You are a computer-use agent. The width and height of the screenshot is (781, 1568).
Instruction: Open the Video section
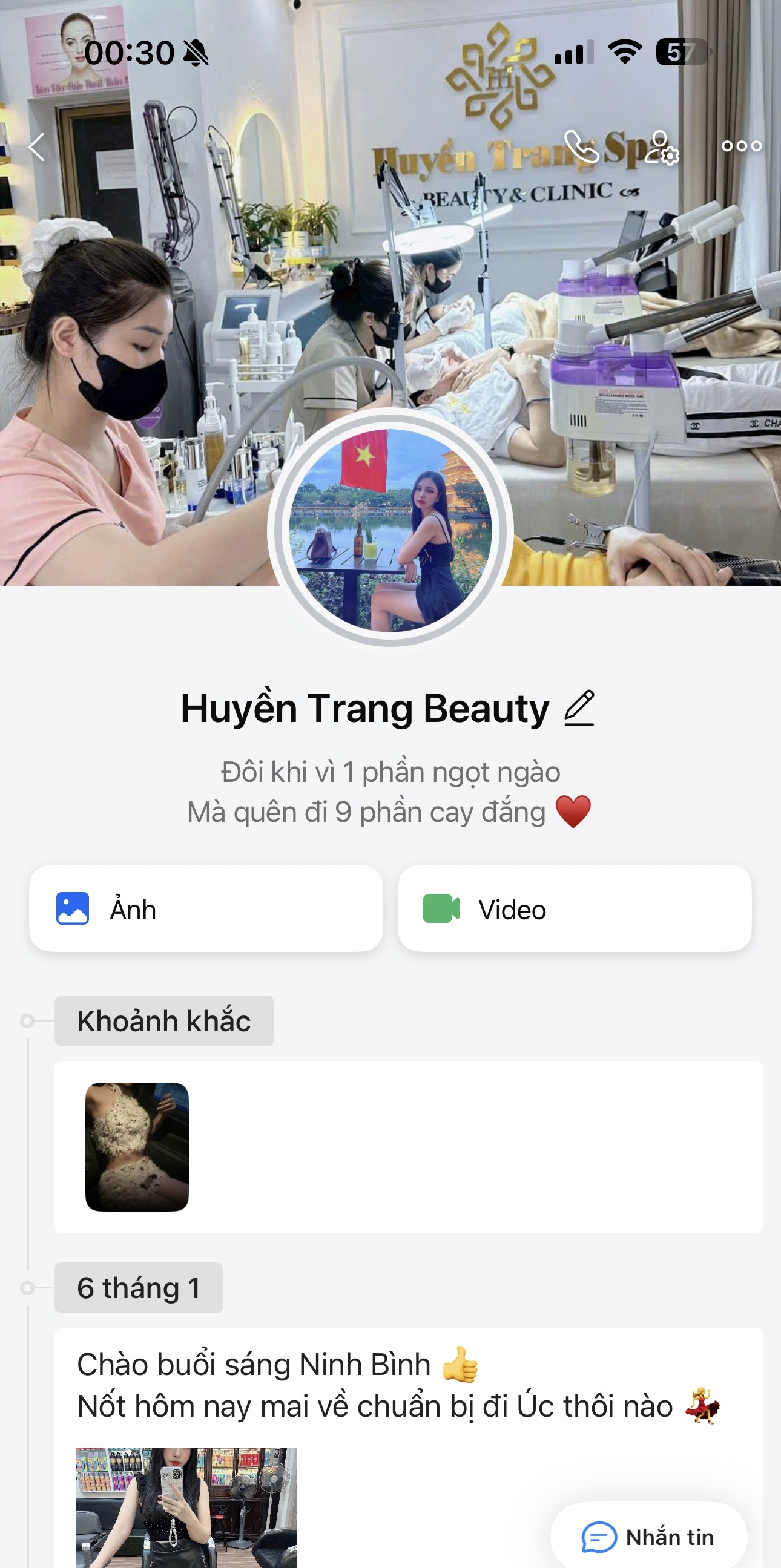(574, 909)
